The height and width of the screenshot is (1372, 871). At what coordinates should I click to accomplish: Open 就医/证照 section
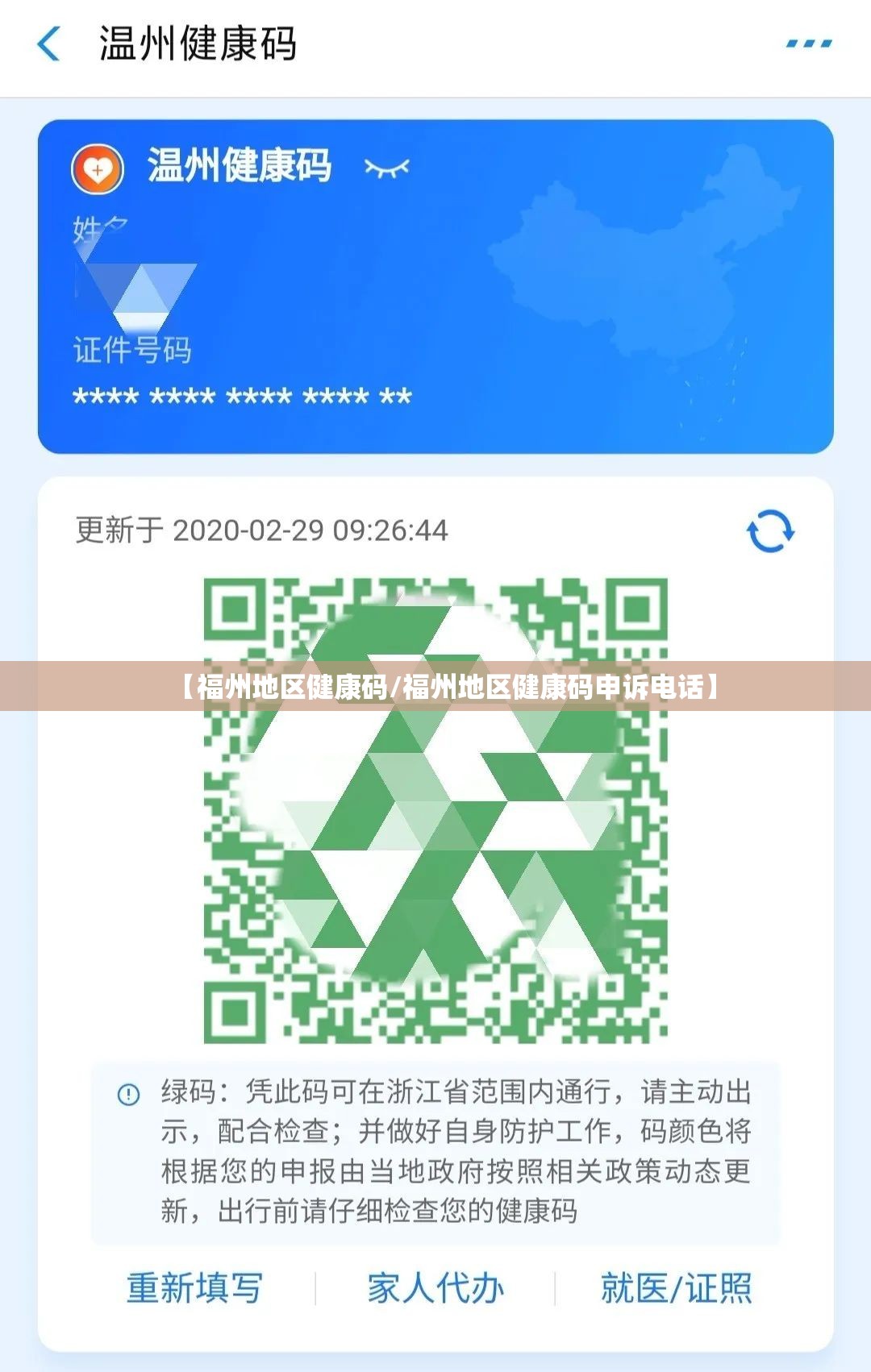click(676, 1287)
